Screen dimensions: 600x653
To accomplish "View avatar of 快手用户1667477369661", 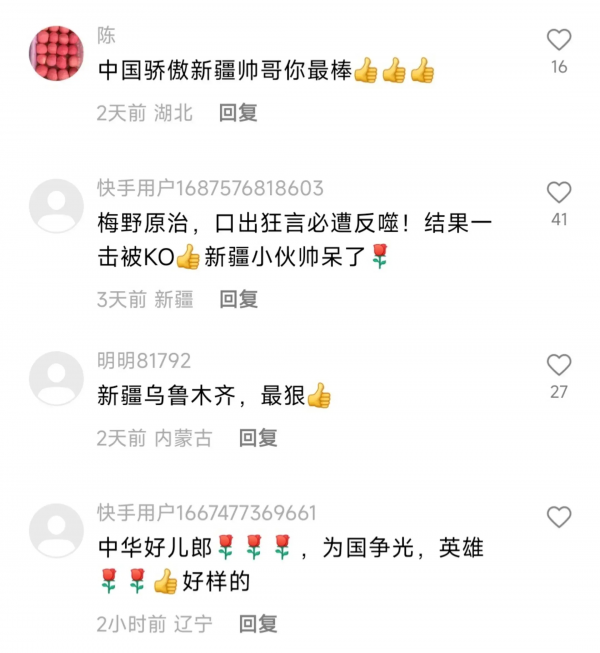I will click(57, 531).
